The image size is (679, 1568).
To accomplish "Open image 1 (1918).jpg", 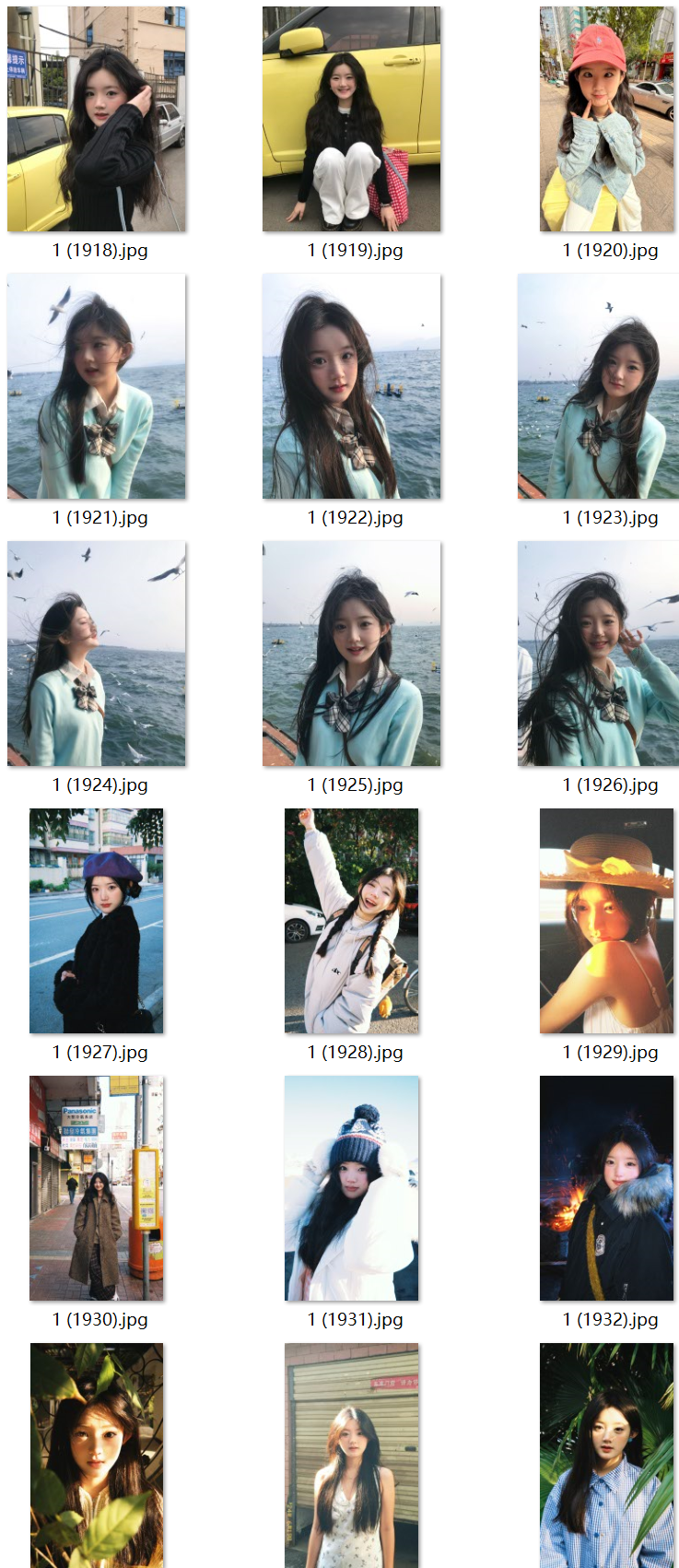I will (97, 120).
